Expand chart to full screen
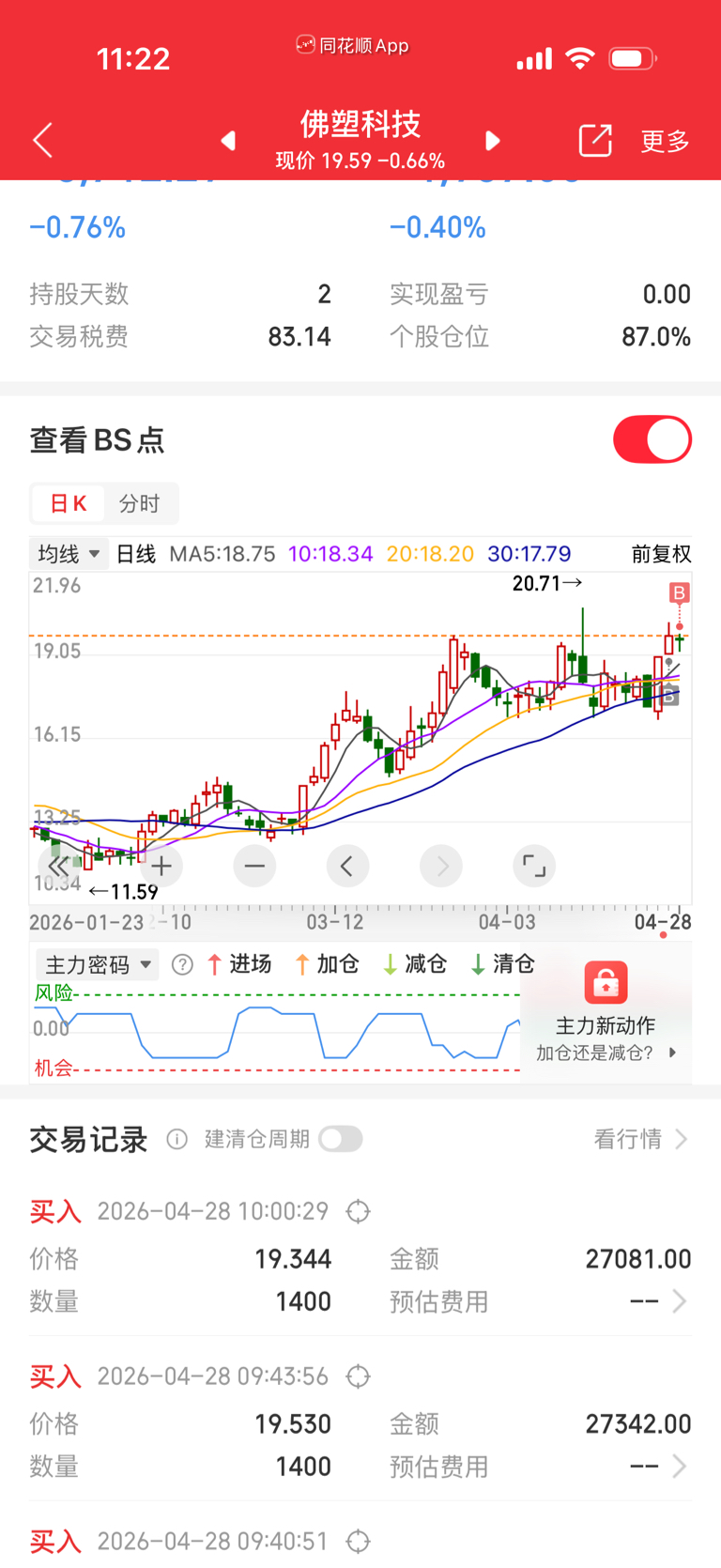Viewport: 721px width, 1568px height. coord(534,866)
